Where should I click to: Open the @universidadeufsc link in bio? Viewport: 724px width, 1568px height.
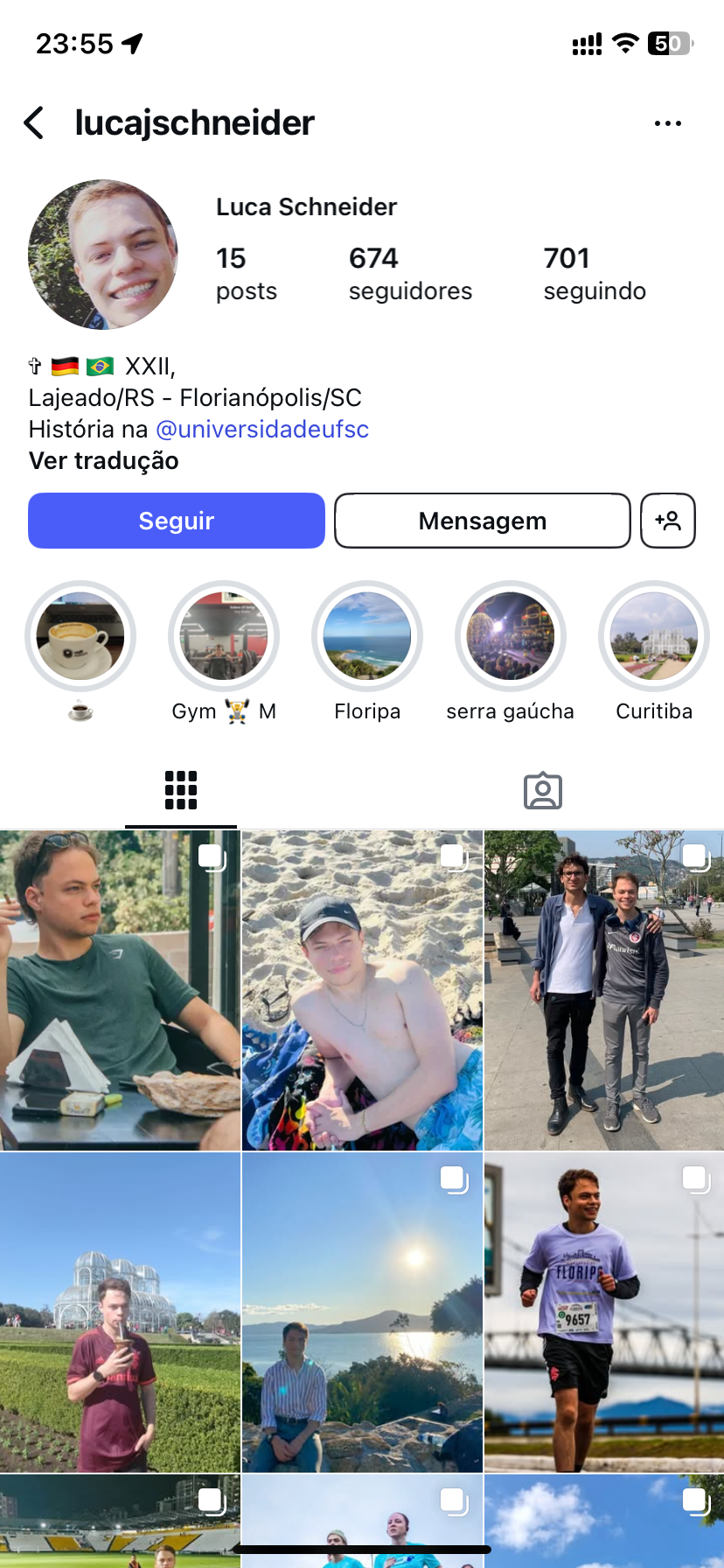point(261,430)
